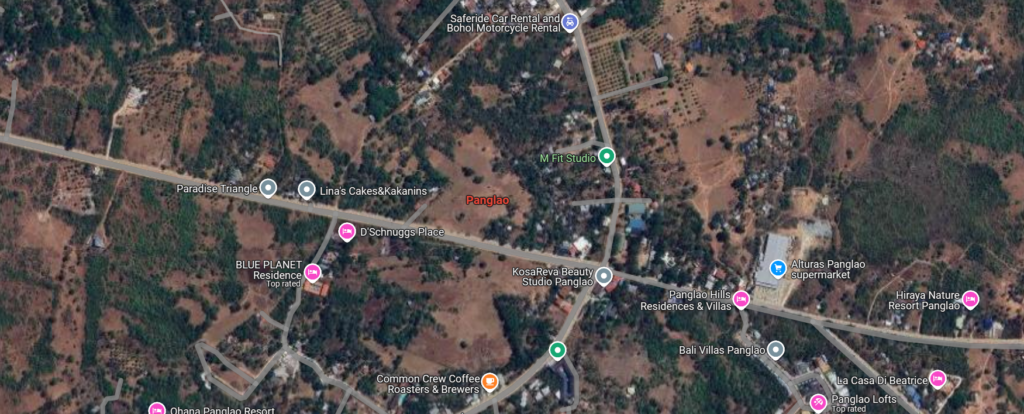The height and width of the screenshot is (414, 1024).
Task: Open the Common Crew Coffee Roasters marker
Action: [489, 381]
